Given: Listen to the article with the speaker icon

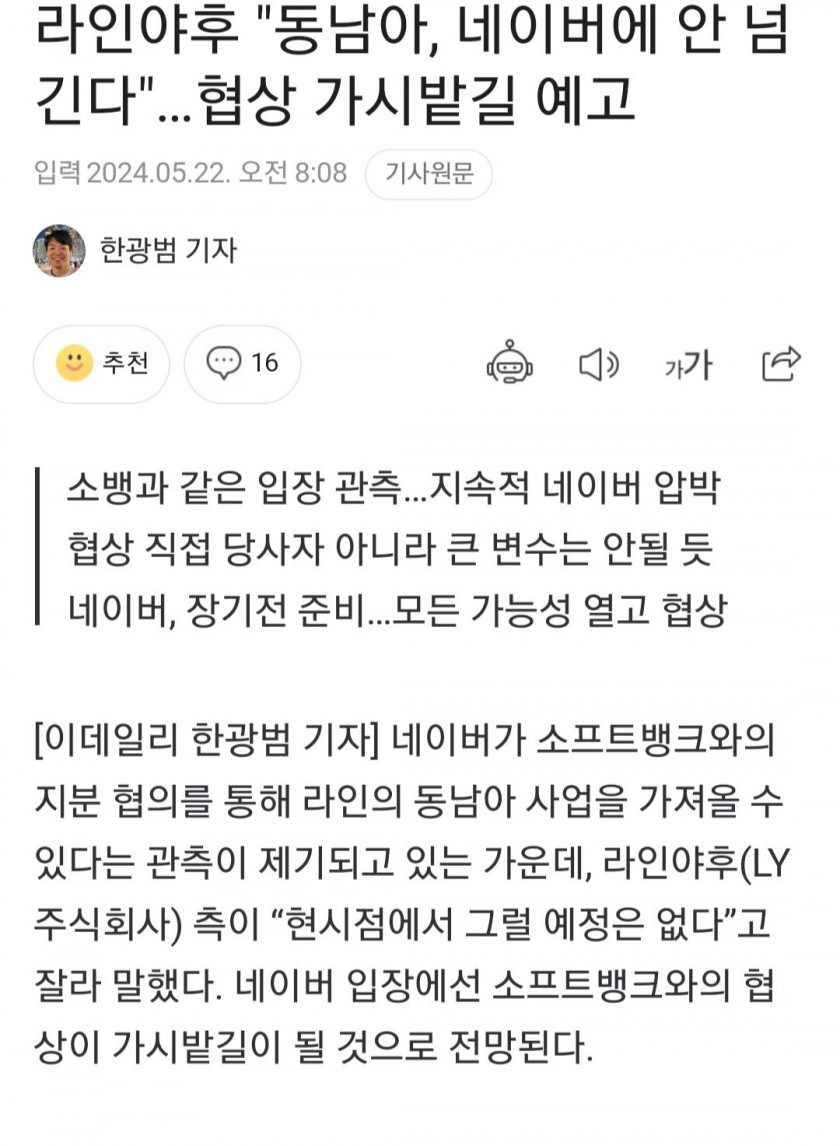Looking at the screenshot, I should point(599,365).
